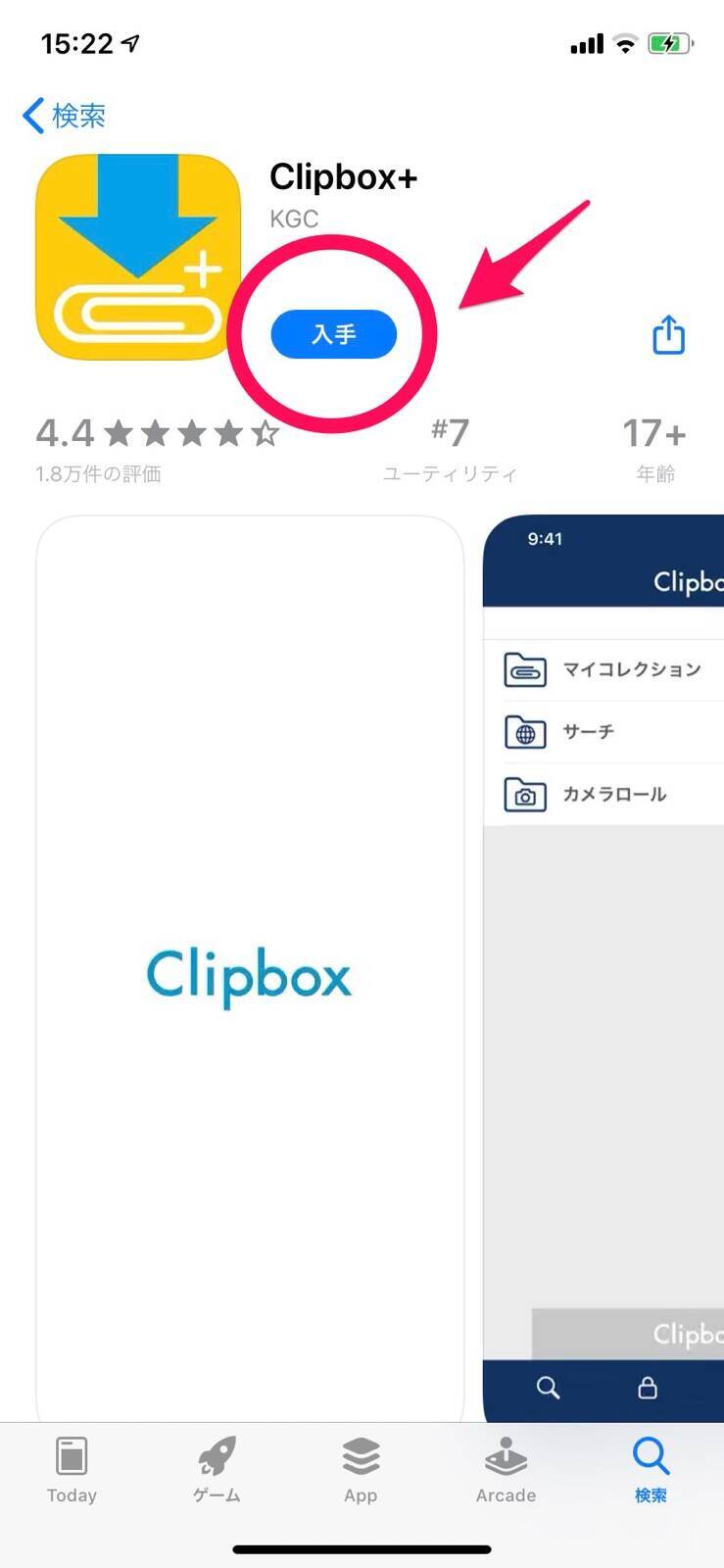Viewport: 724px width, 1568px height.
Task: Switch to the App tab
Action: [361, 1469]
